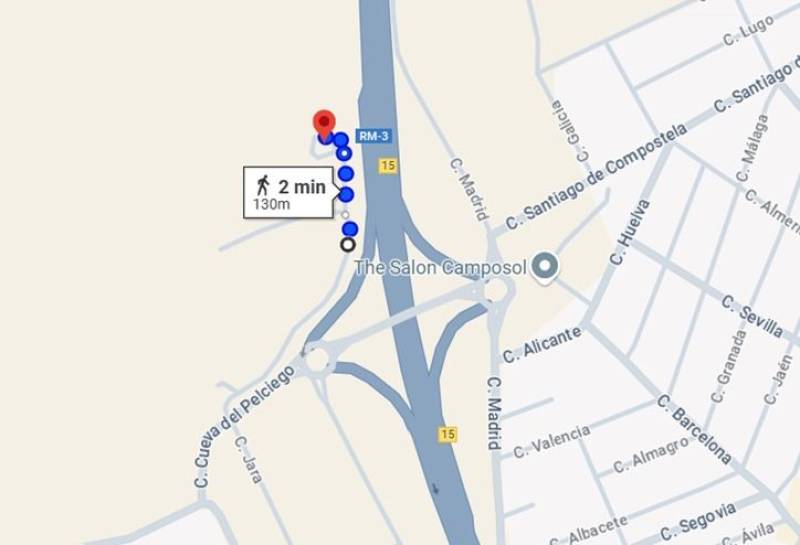This screenshot has height=545, width=800.
Task: Tap the red destination pin
Action: click(x=323, y=123)
